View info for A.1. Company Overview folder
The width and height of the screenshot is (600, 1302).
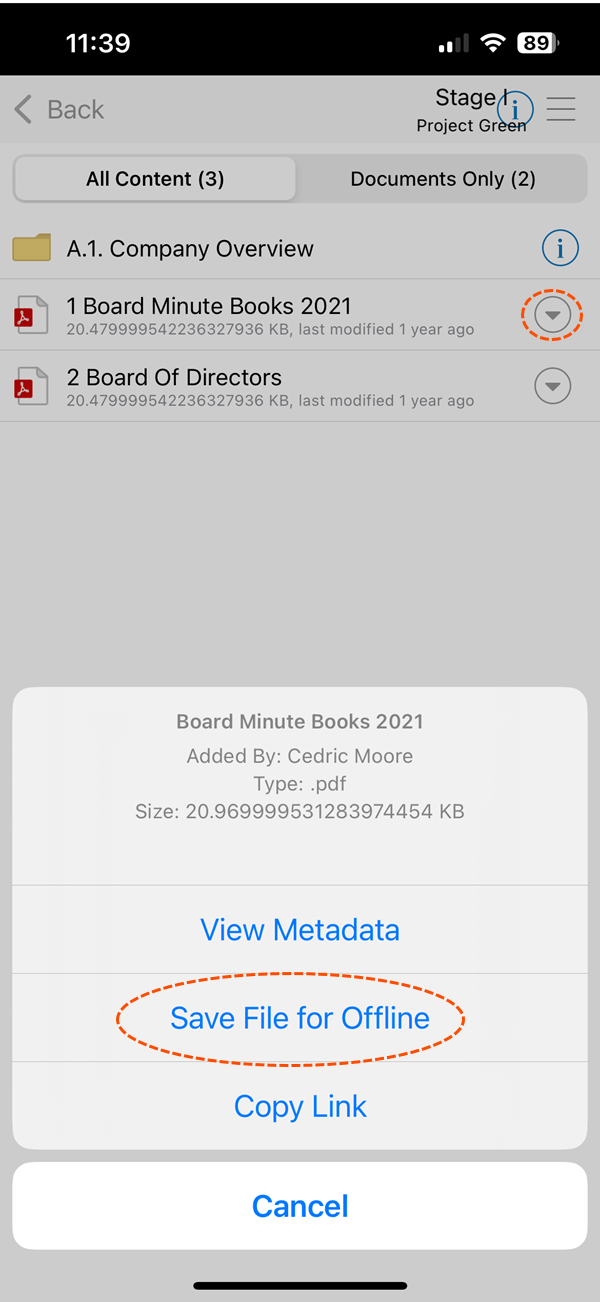[560, 247]
